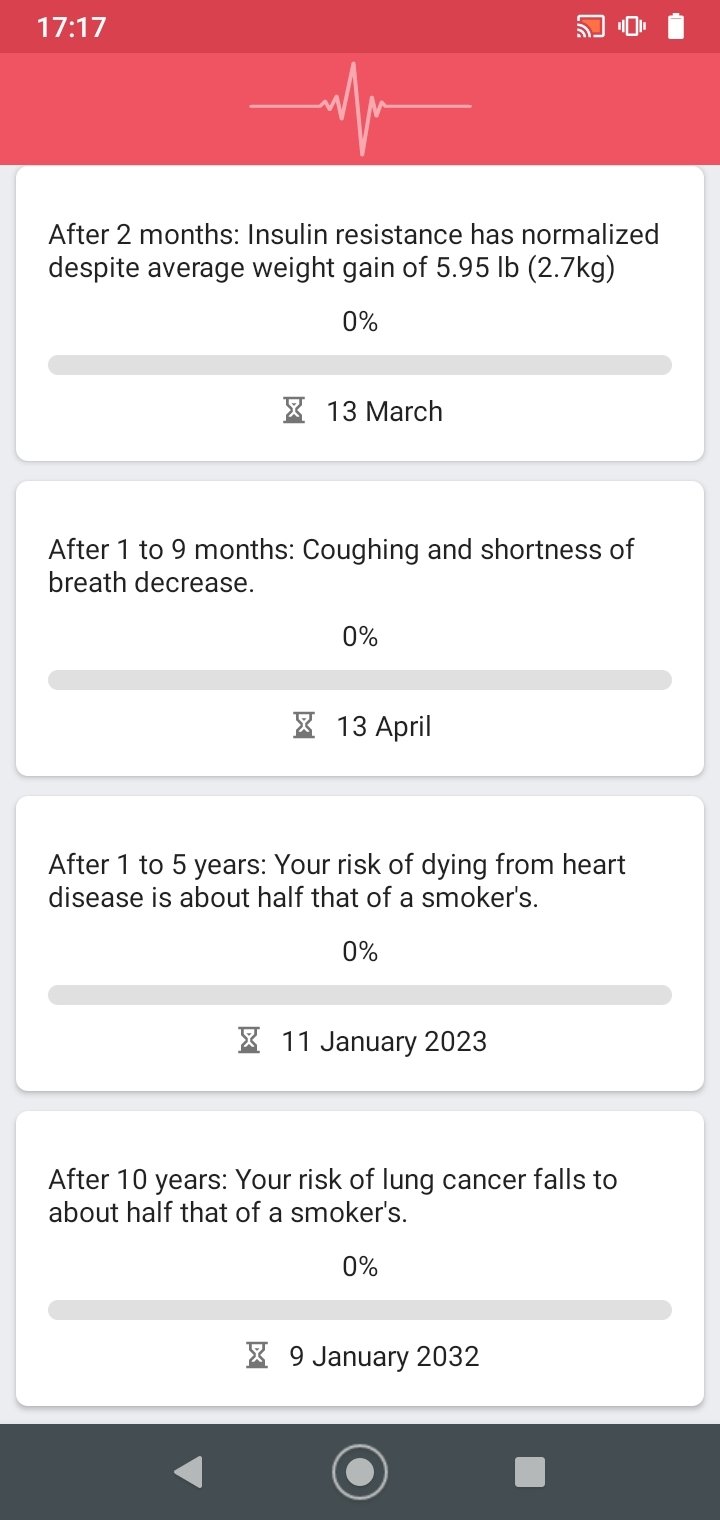The height and width of the screenshot is (1520, 720).
Task: Open recent apps with the square button
Action: 530,1472
